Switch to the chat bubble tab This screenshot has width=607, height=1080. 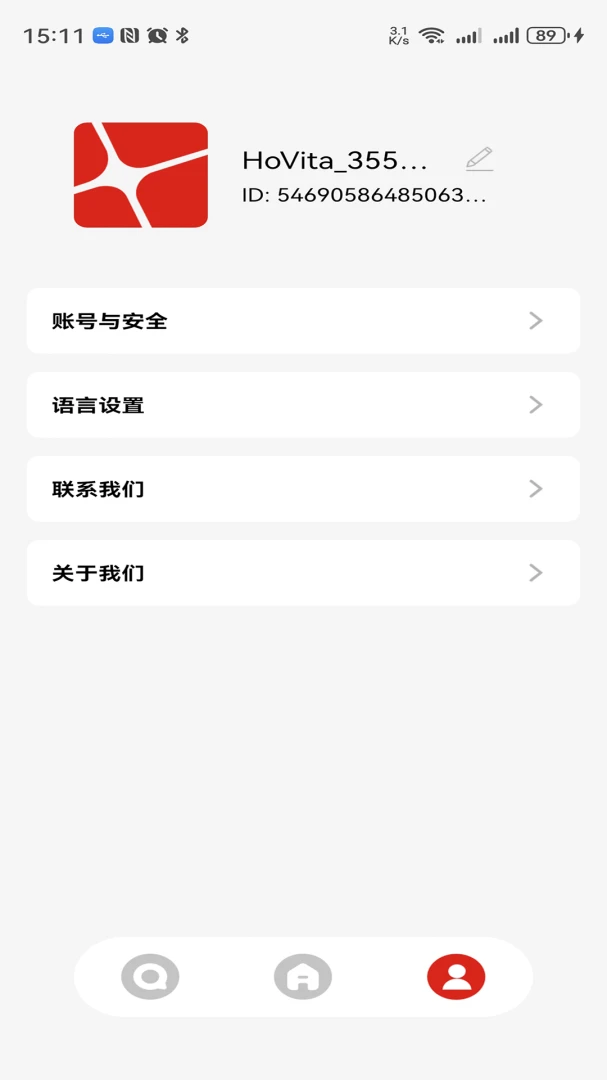click(x=150, y=977)
